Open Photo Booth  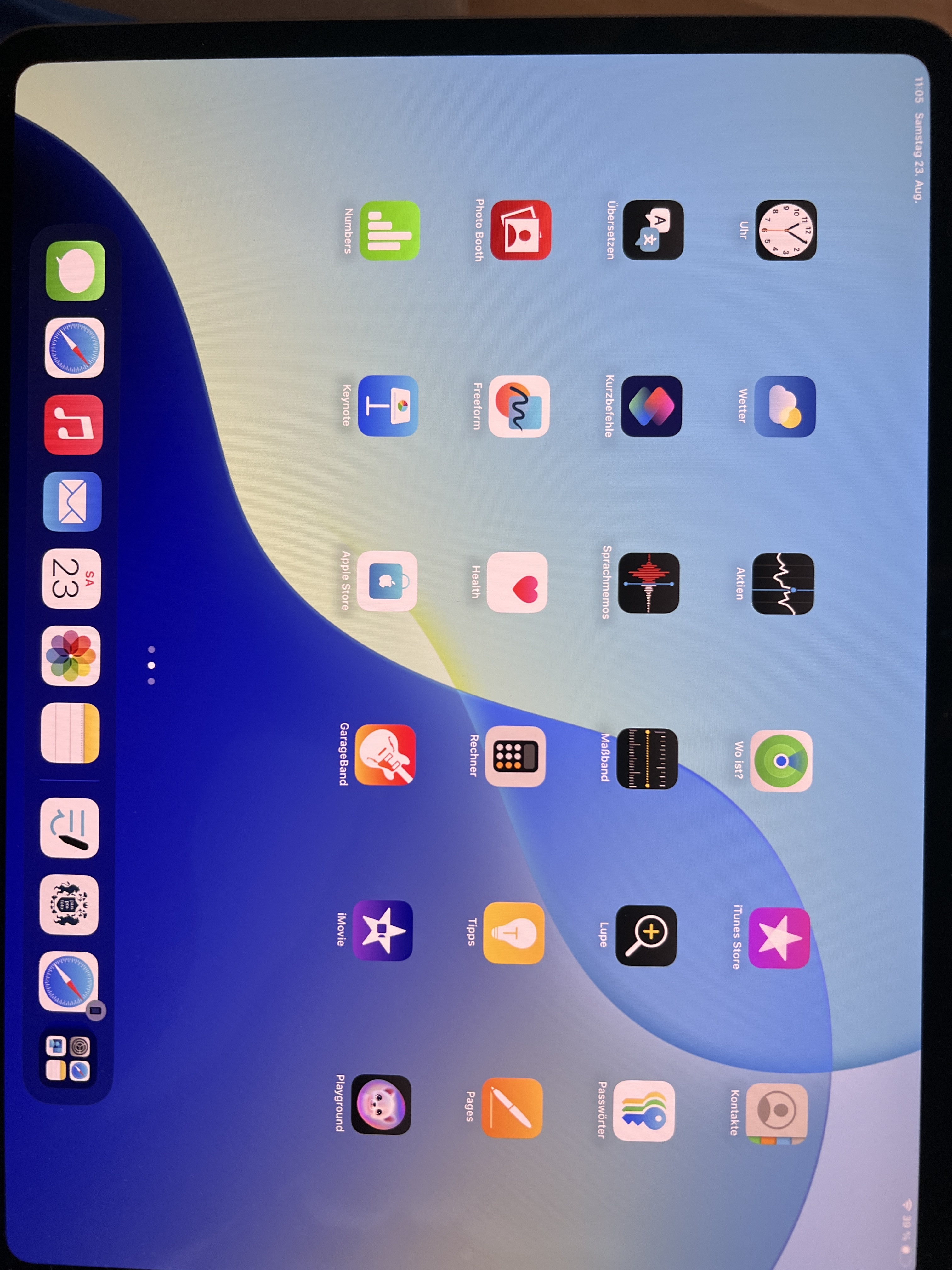point(520,230)
